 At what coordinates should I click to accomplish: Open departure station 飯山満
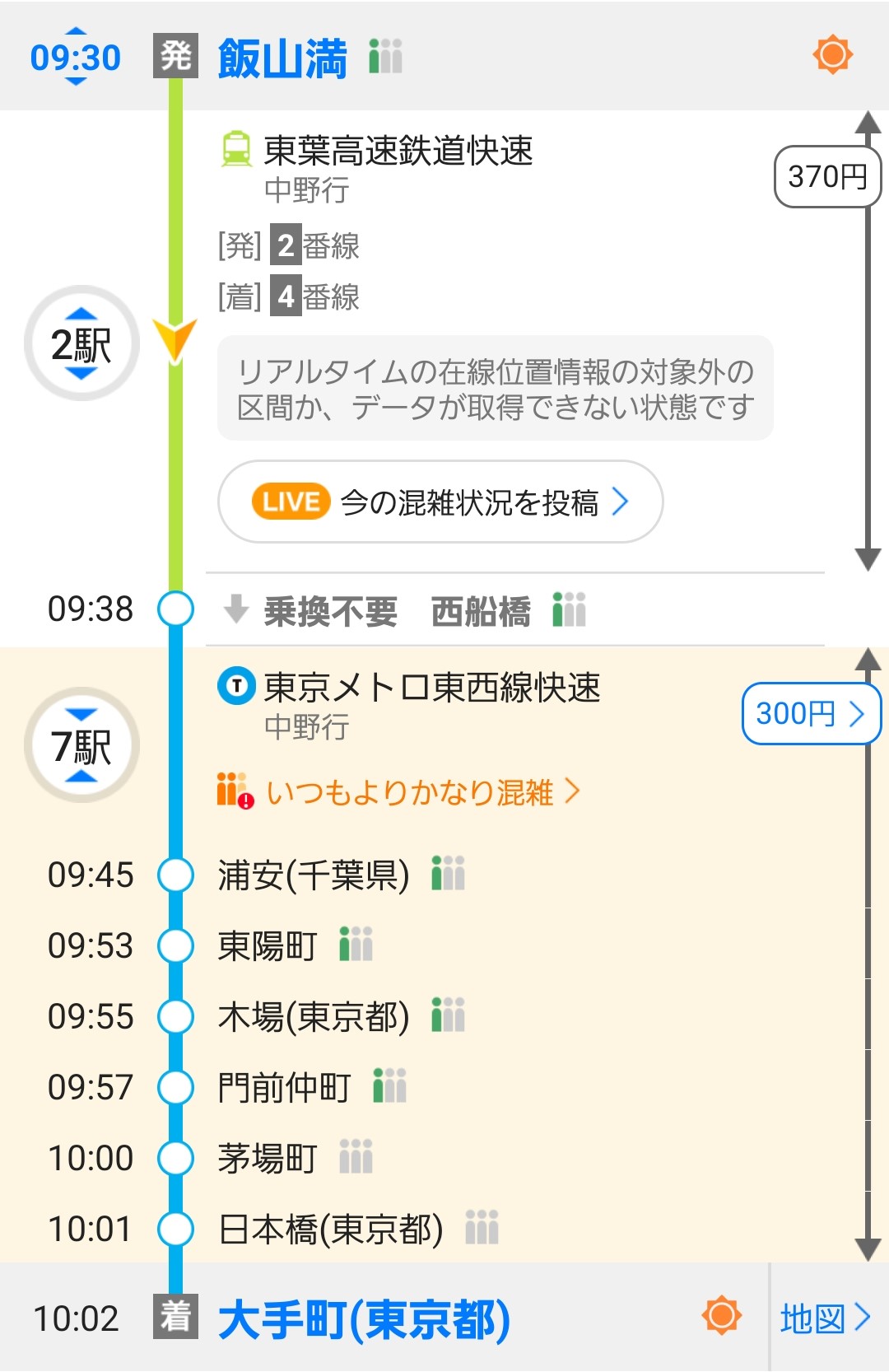tap(282, 58)
